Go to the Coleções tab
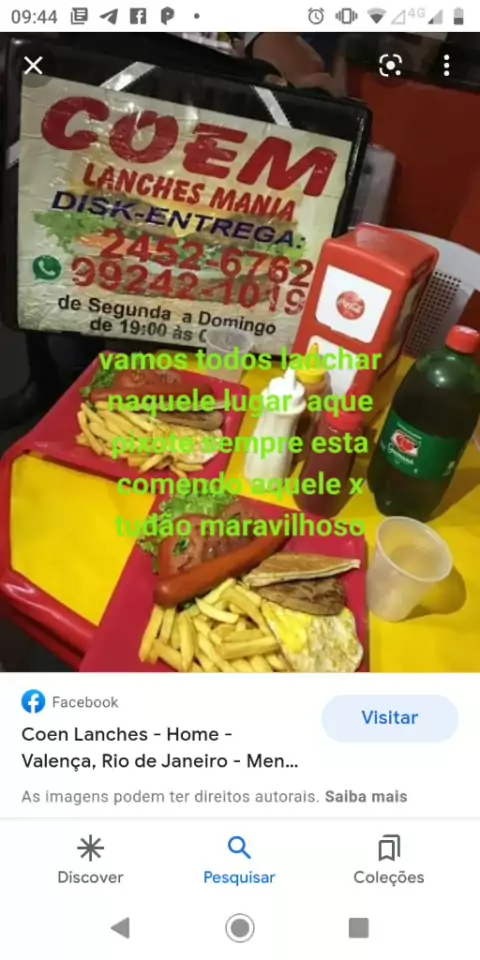This screenshot has height=960, width=480. 389,860
